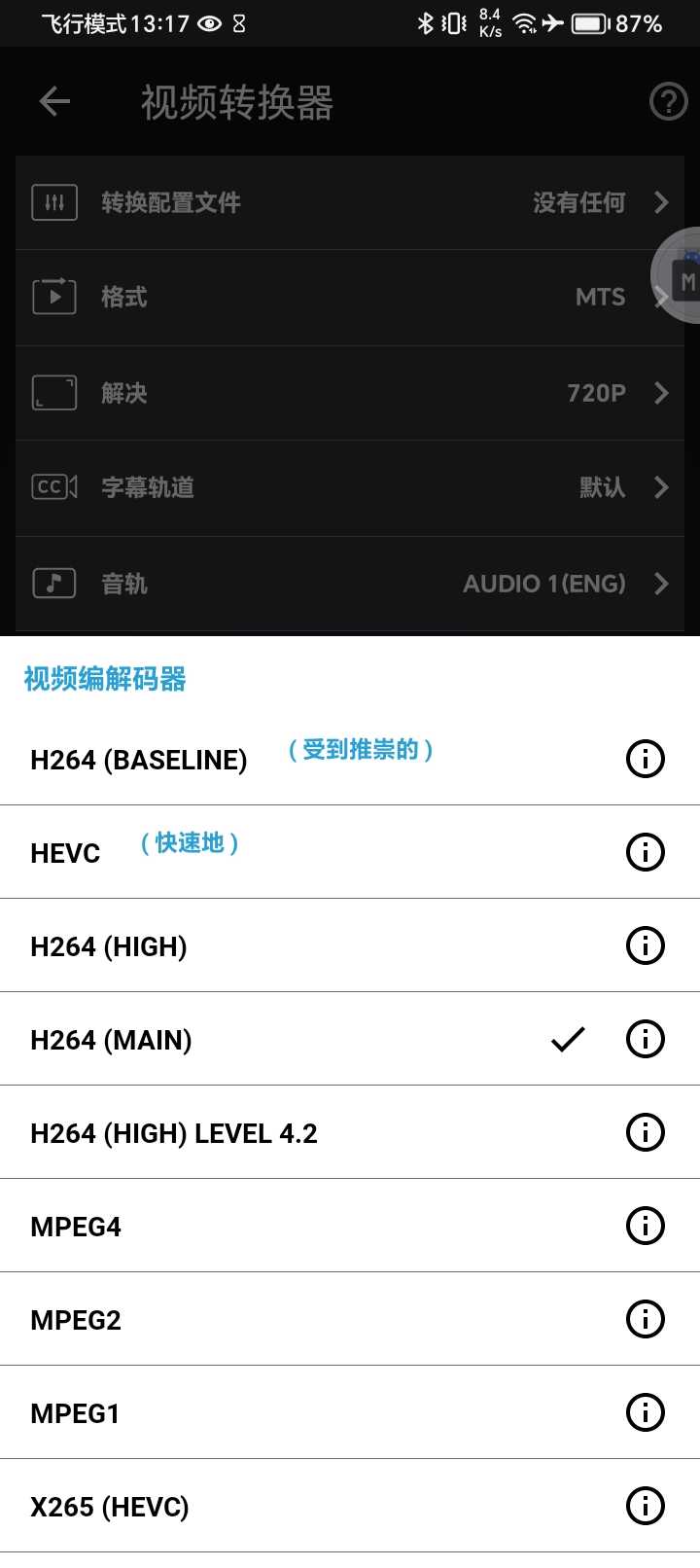700x1568 pixels.
Task: Select the H264 (BASELINE) codec
Action: click(139, 760)
